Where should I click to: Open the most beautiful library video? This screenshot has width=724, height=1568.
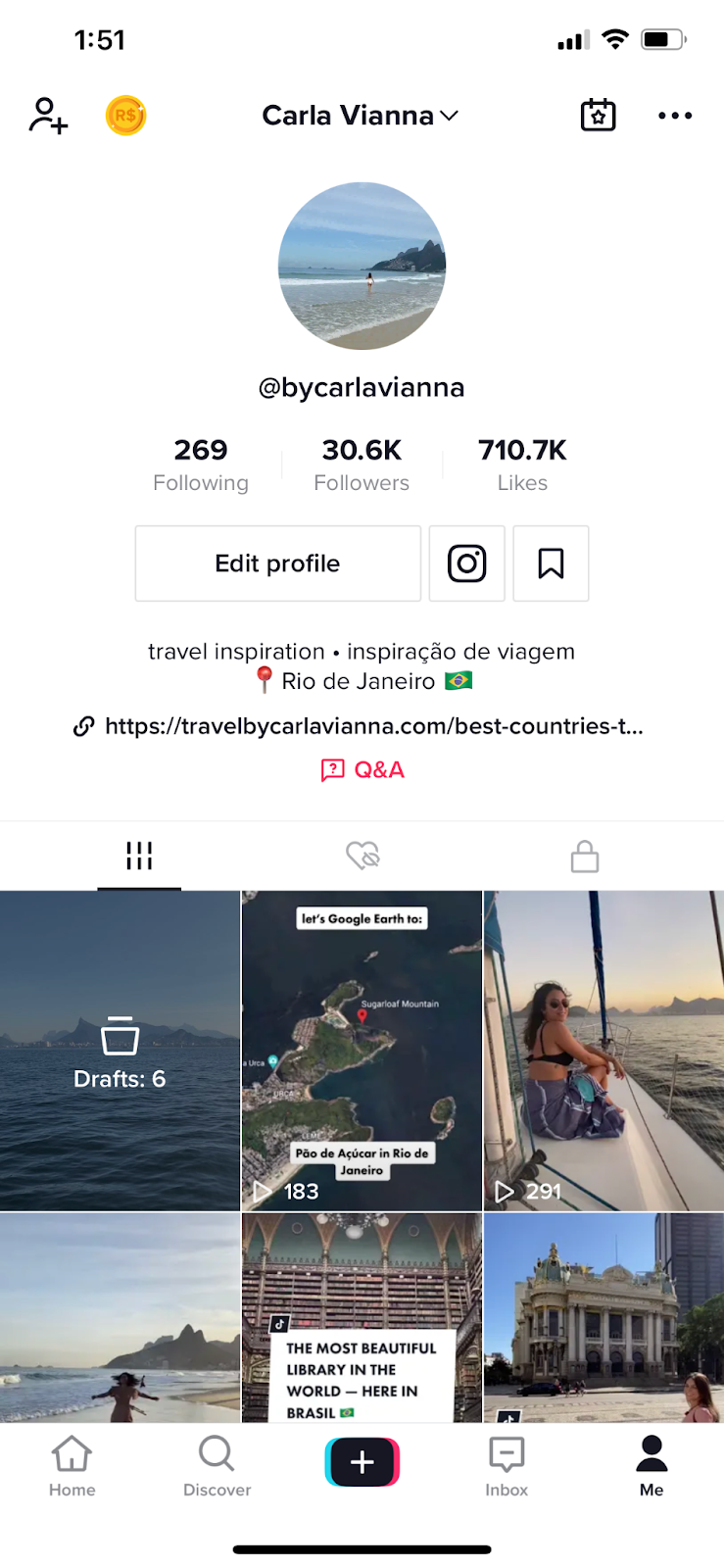tap(362, 1317)
